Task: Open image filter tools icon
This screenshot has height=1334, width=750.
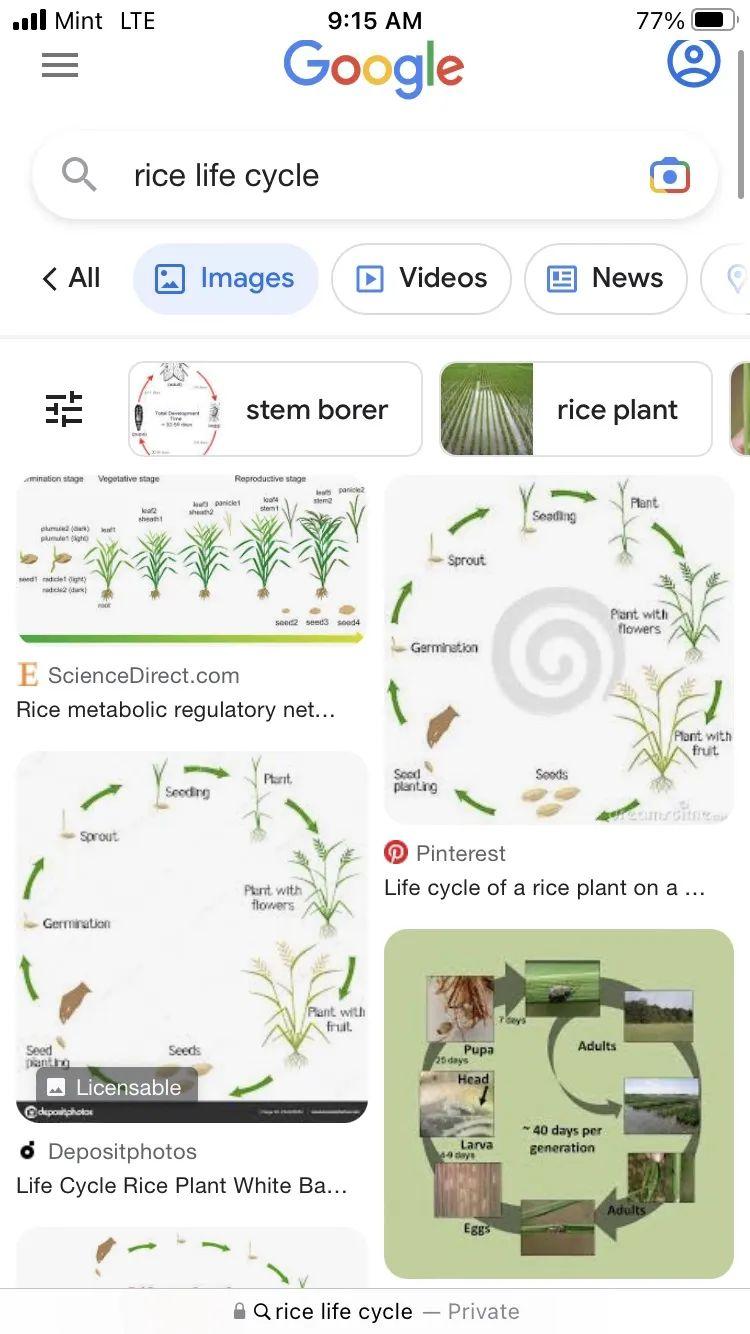Action: [x=64, y=409]
